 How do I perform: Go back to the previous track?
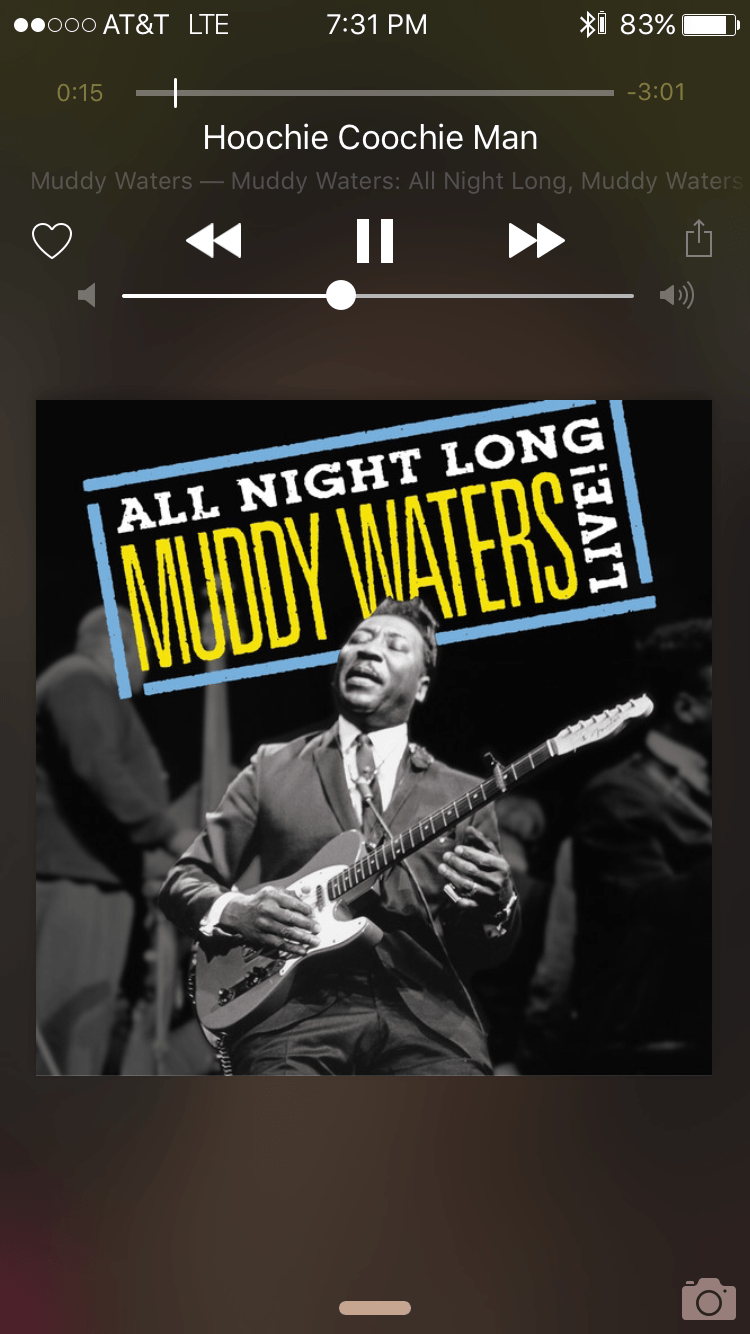pos(214,241)
